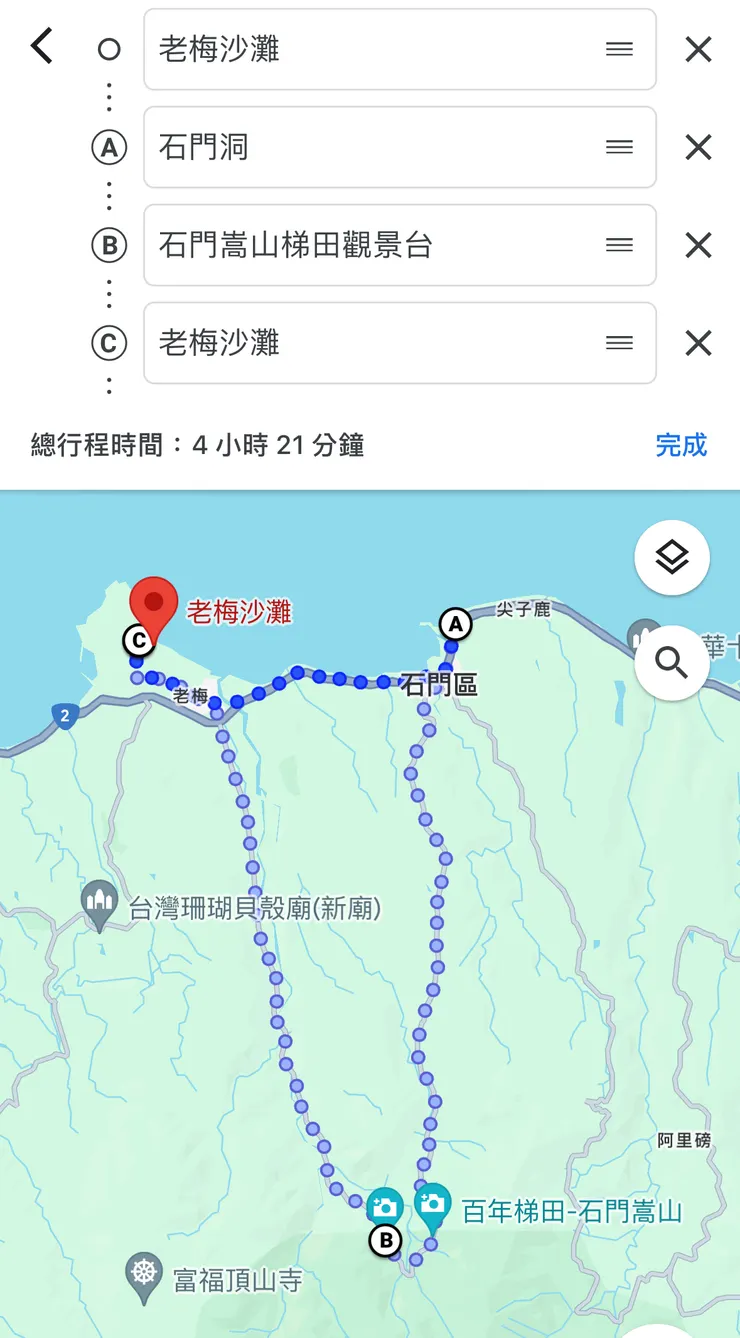Viewport: 740px width, 1338px height.
Task: Remove the 石門嵩山梯田觀景台 stop
Action: tap(697, 245)
